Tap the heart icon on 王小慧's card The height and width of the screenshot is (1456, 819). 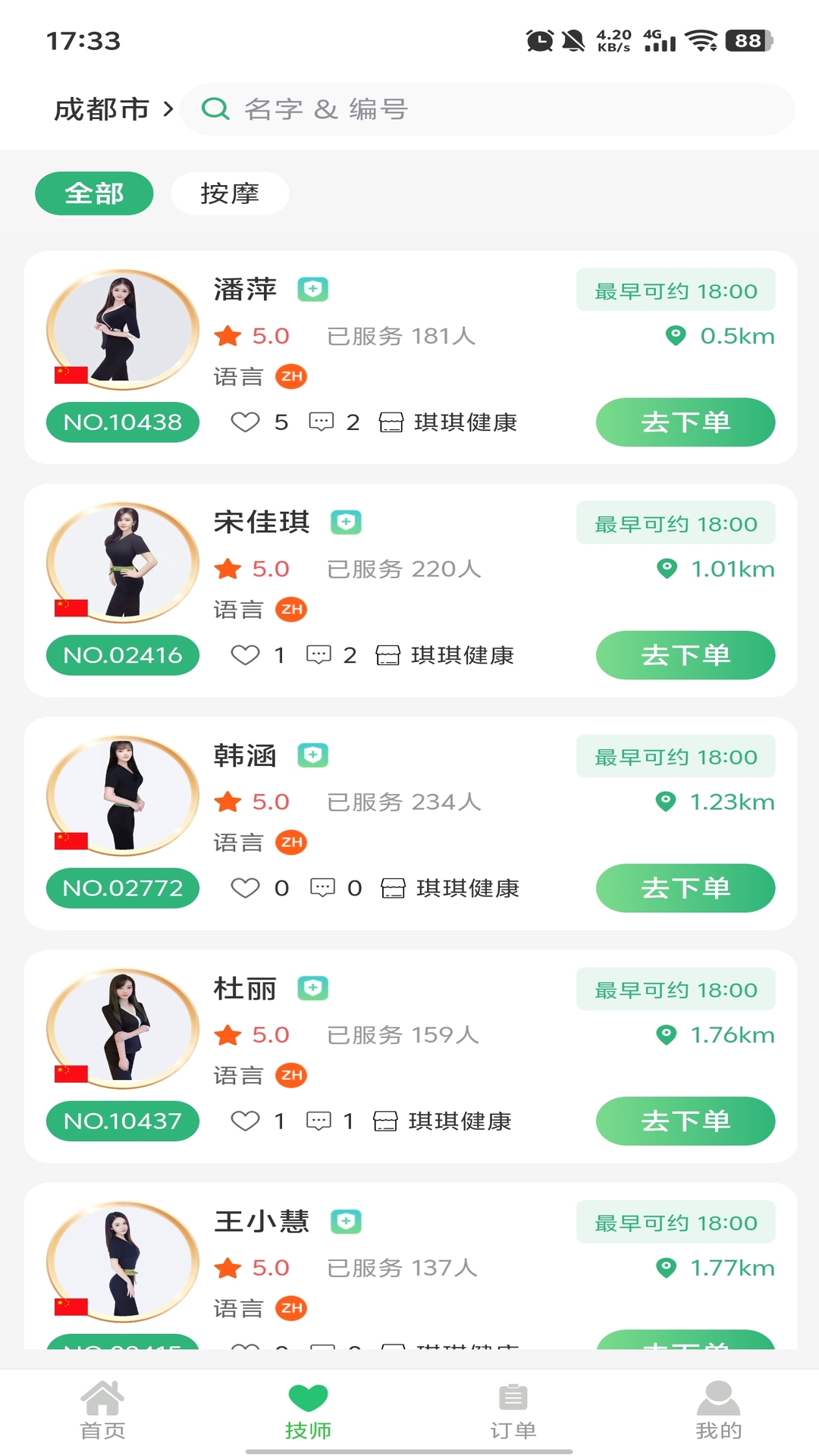[x=245, y=1354]
